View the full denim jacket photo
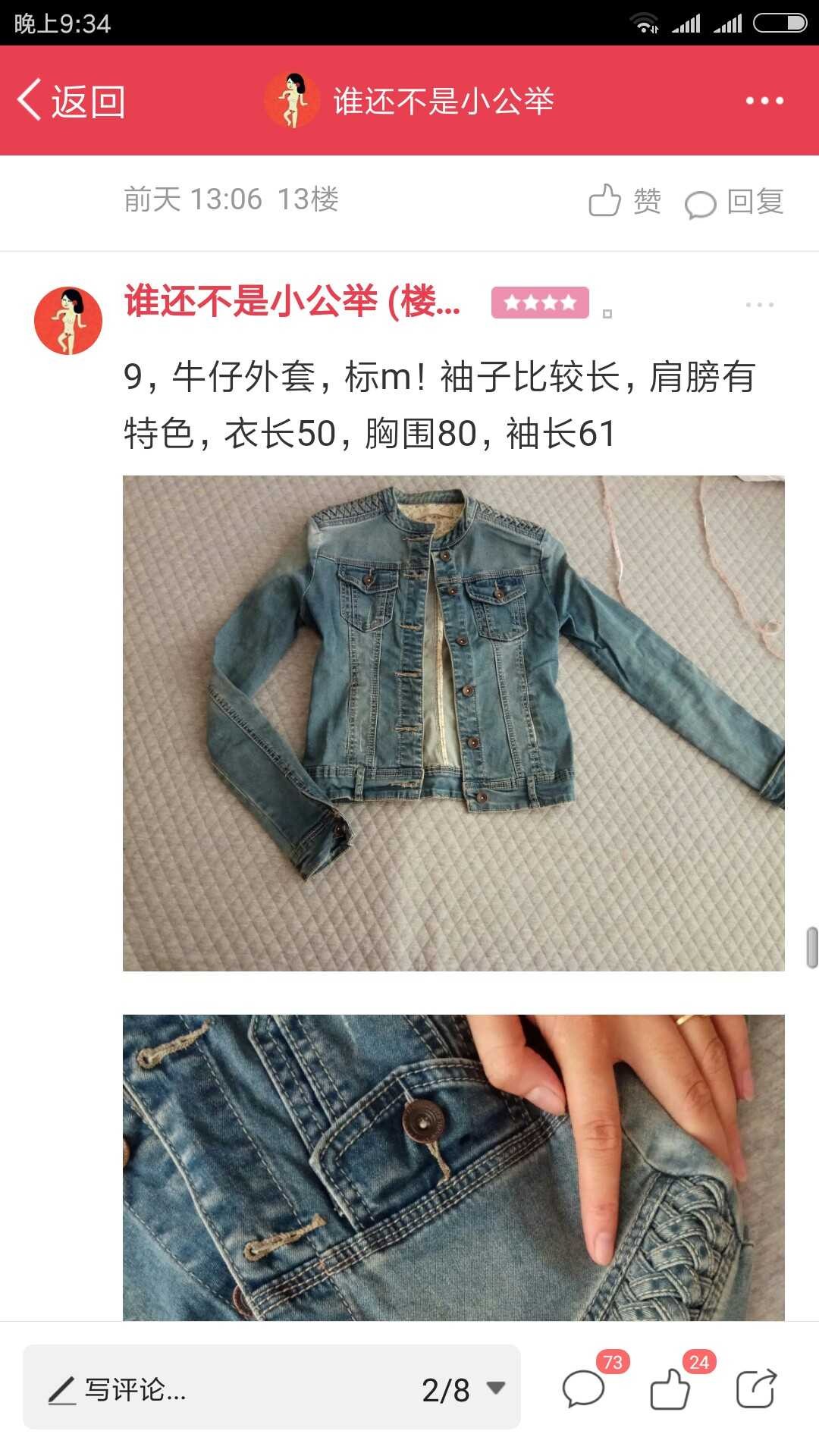The width and height of the screenshot is (819, 1456). click(453, 723)
